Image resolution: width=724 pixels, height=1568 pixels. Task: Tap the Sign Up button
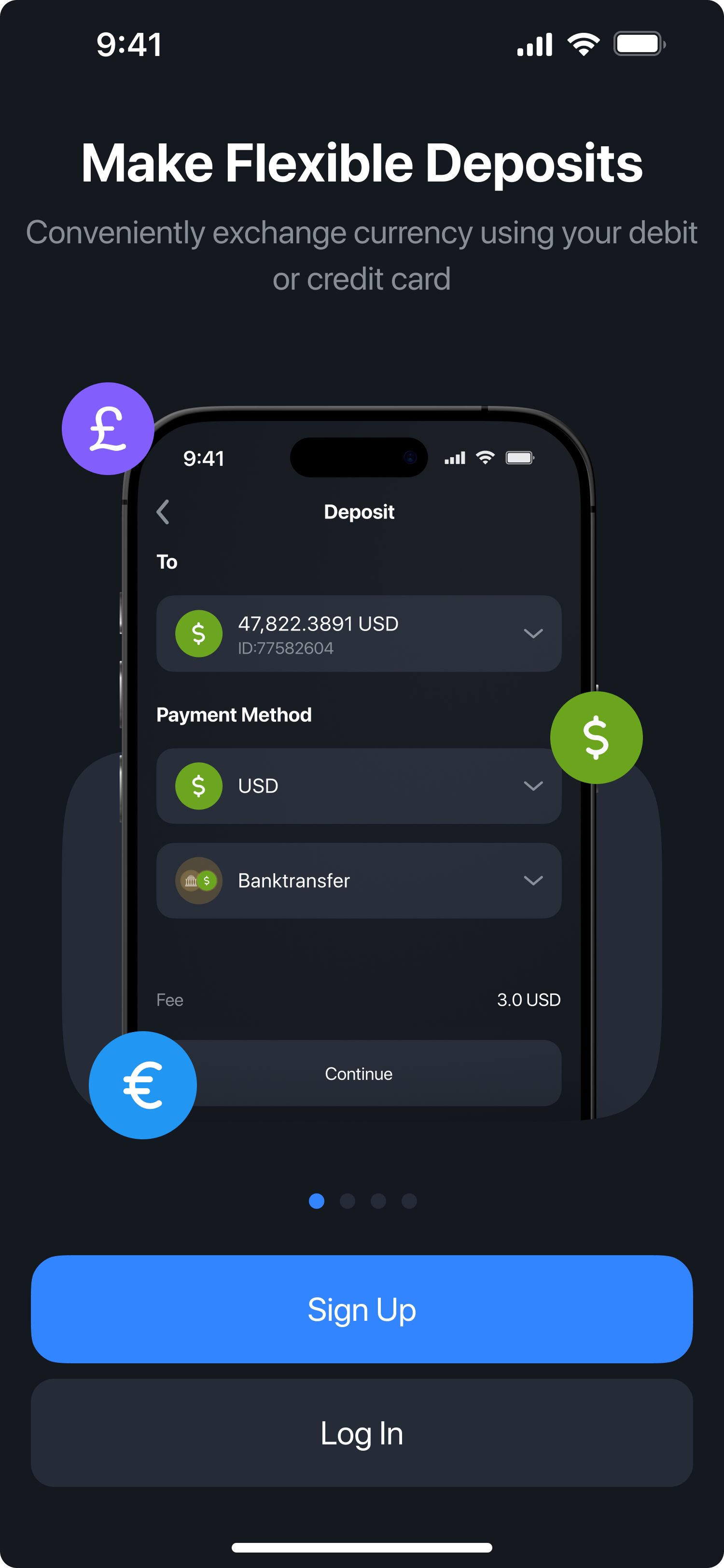pyautogui.click(x=362, y=1309)
